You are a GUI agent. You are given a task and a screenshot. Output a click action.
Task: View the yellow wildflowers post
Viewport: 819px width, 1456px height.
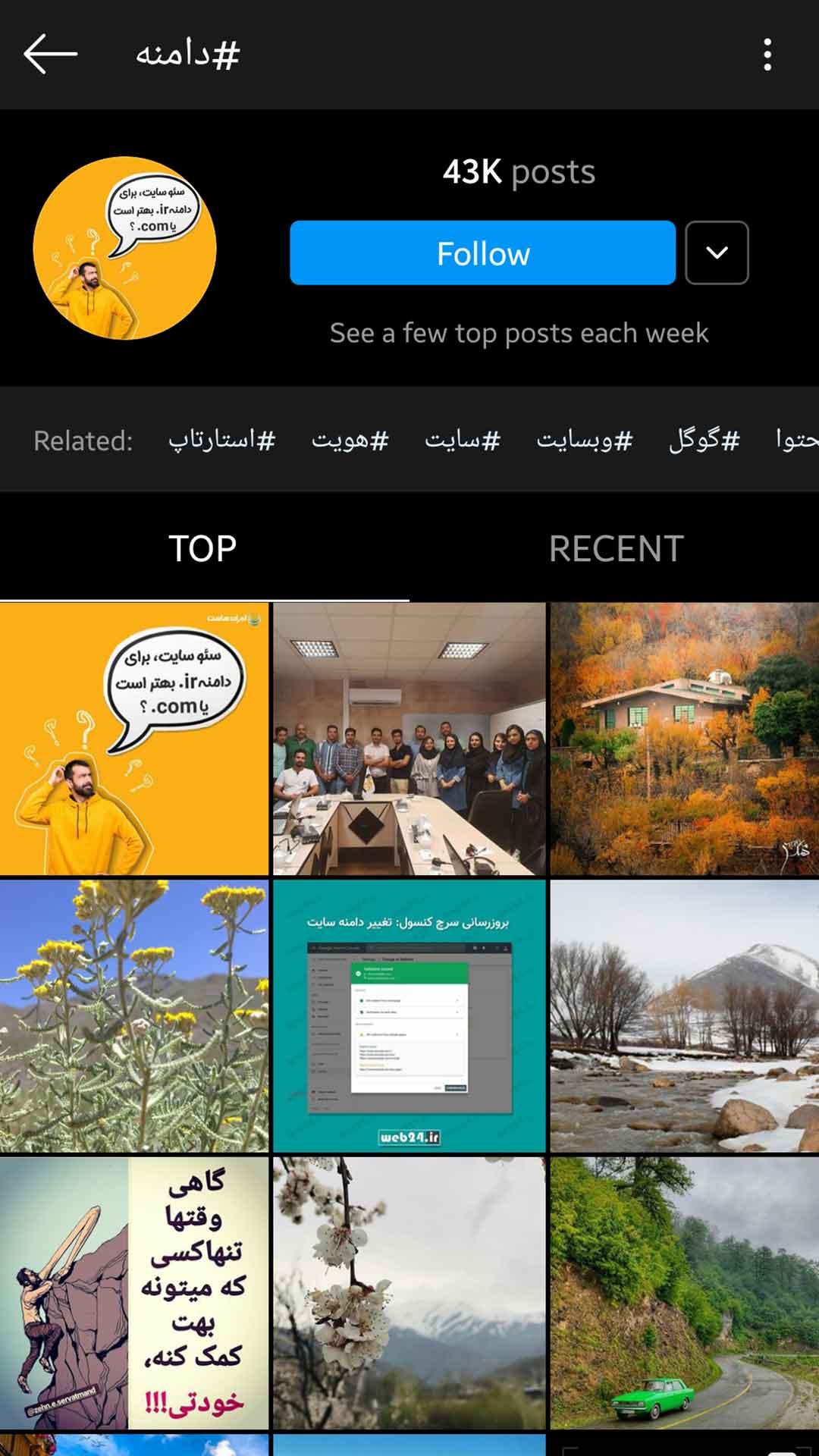point(134,1016)
